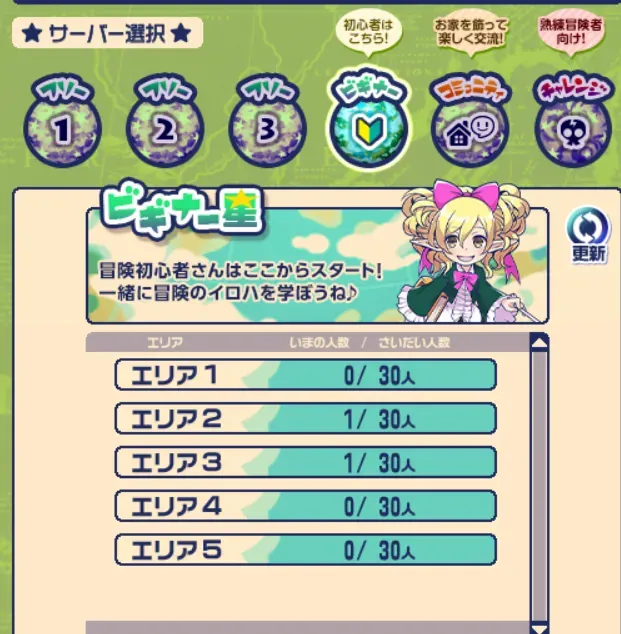Select the フリー 2 server
Viewport: 621px width, 634px height.
tap(165, 127)
